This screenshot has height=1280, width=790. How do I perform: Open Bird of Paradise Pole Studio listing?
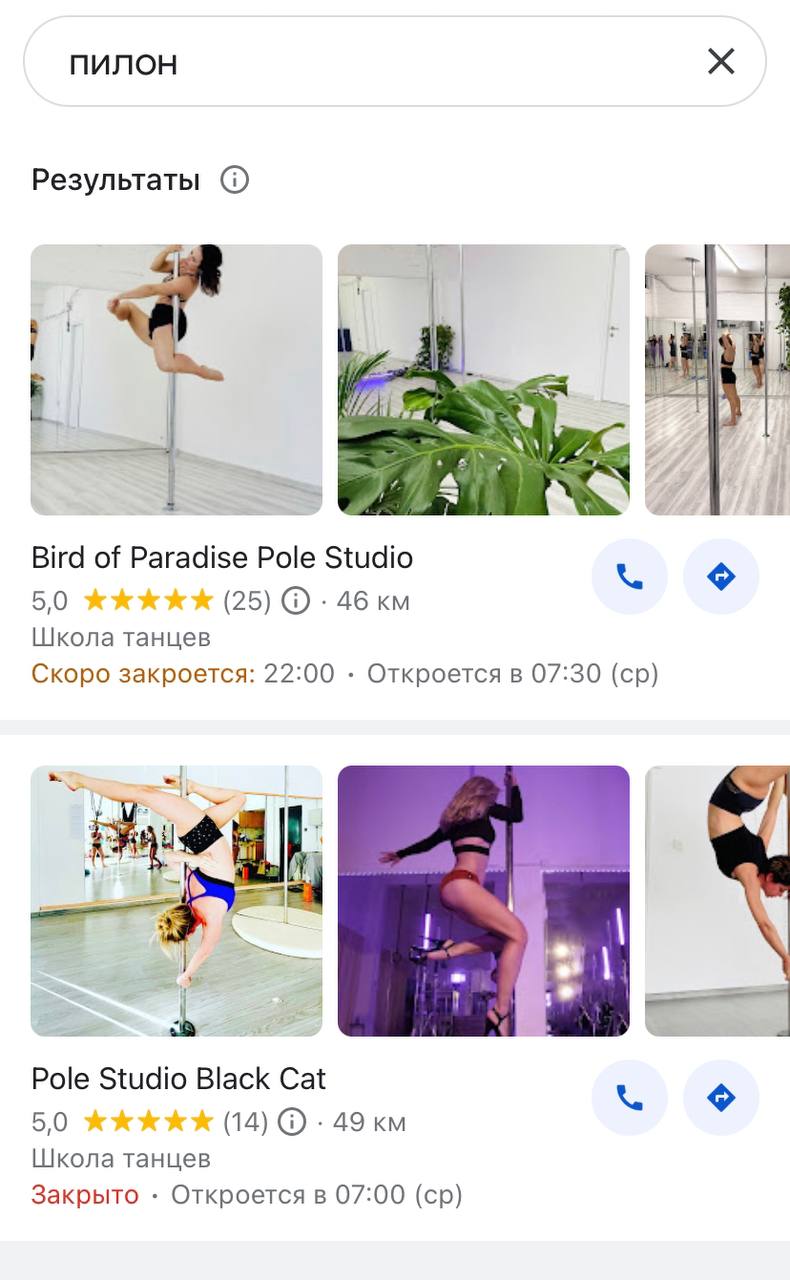click(222, 557)
